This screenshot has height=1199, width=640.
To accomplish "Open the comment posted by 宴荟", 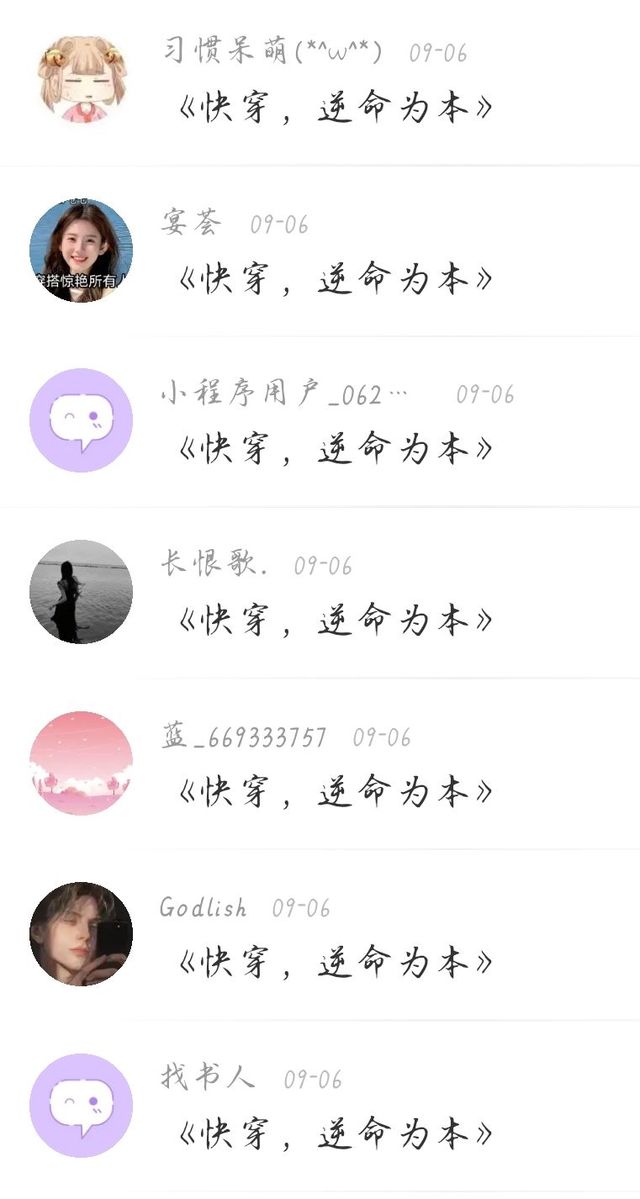I will [335, 279].
